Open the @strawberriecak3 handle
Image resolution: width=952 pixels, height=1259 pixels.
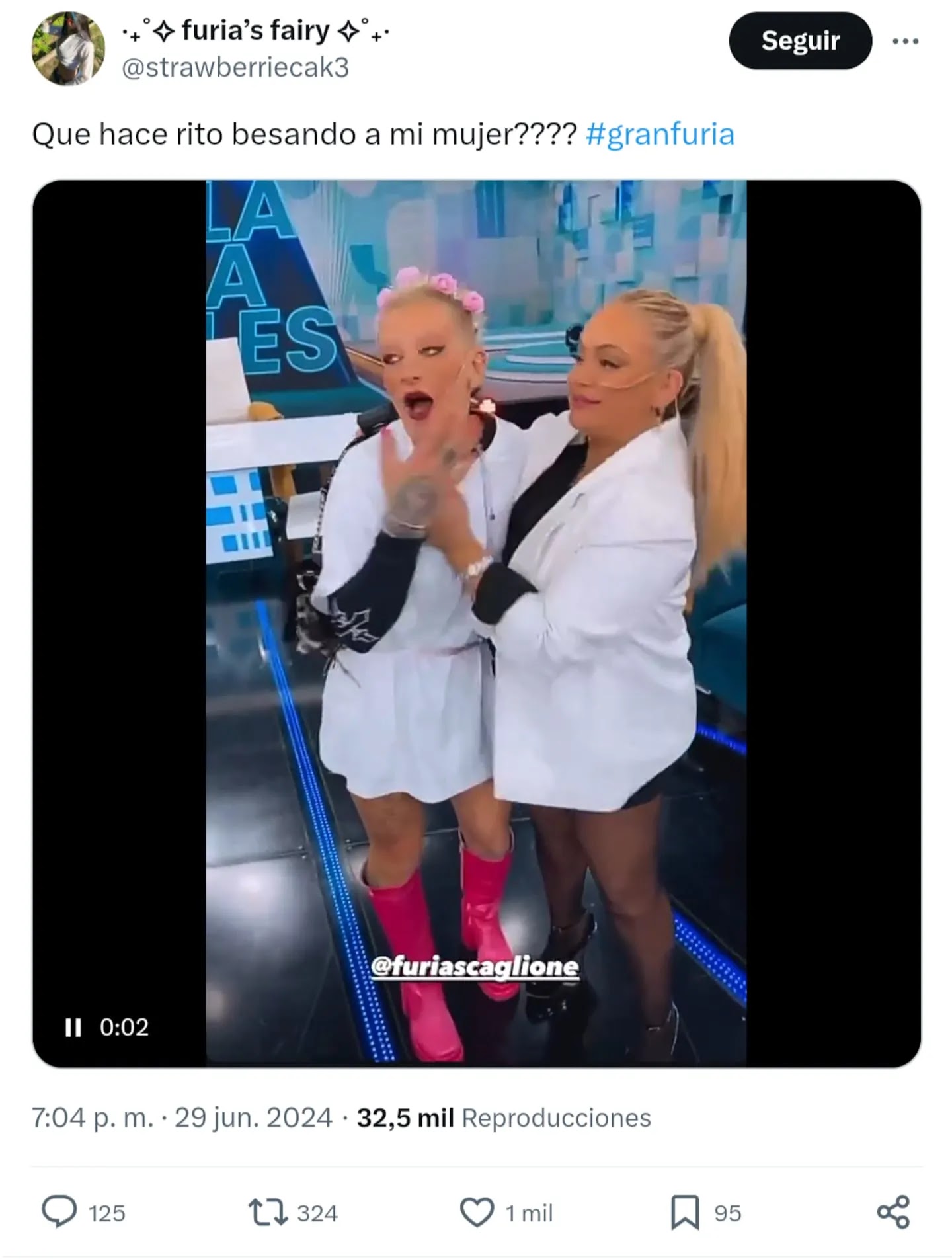click(235, 67)
